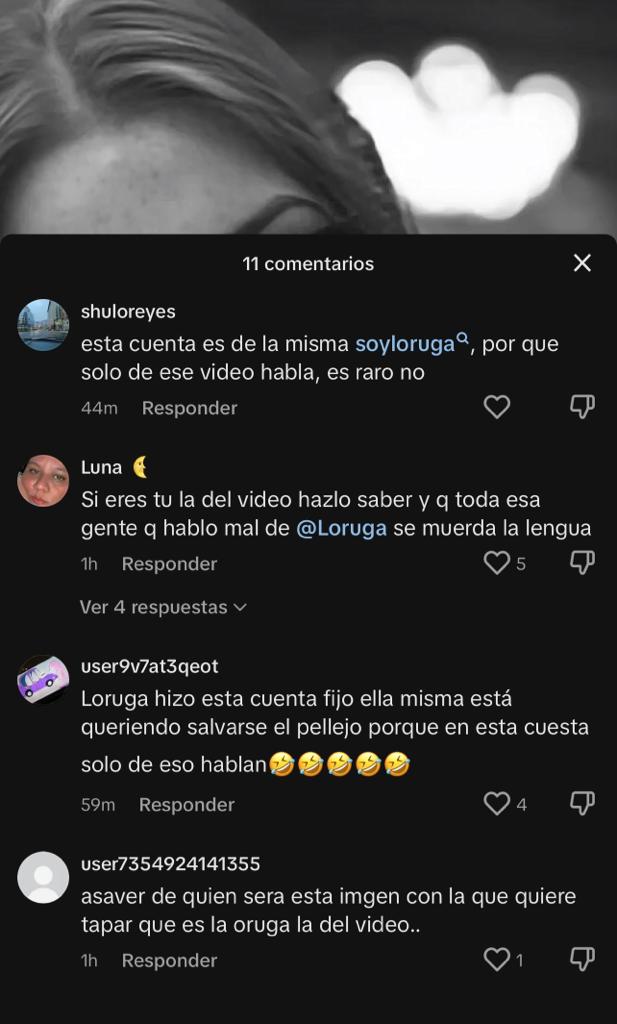Dislike user9v7at3qeot's comment
This screenshot has height=1024, width=617.
(x=582, y=803)
